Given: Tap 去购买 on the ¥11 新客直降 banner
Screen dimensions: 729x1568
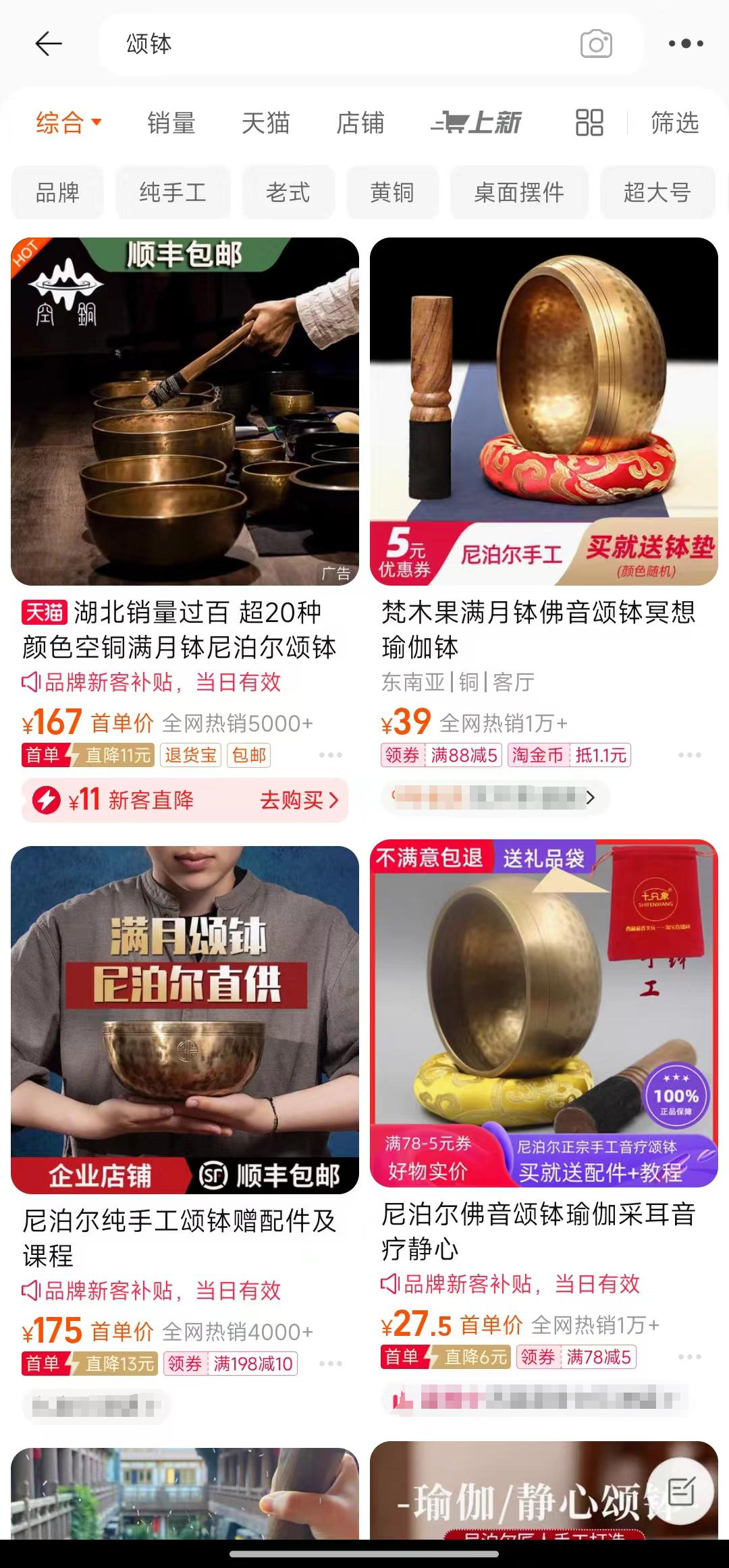Looking at the screenshot, I should tap(298, 800).
